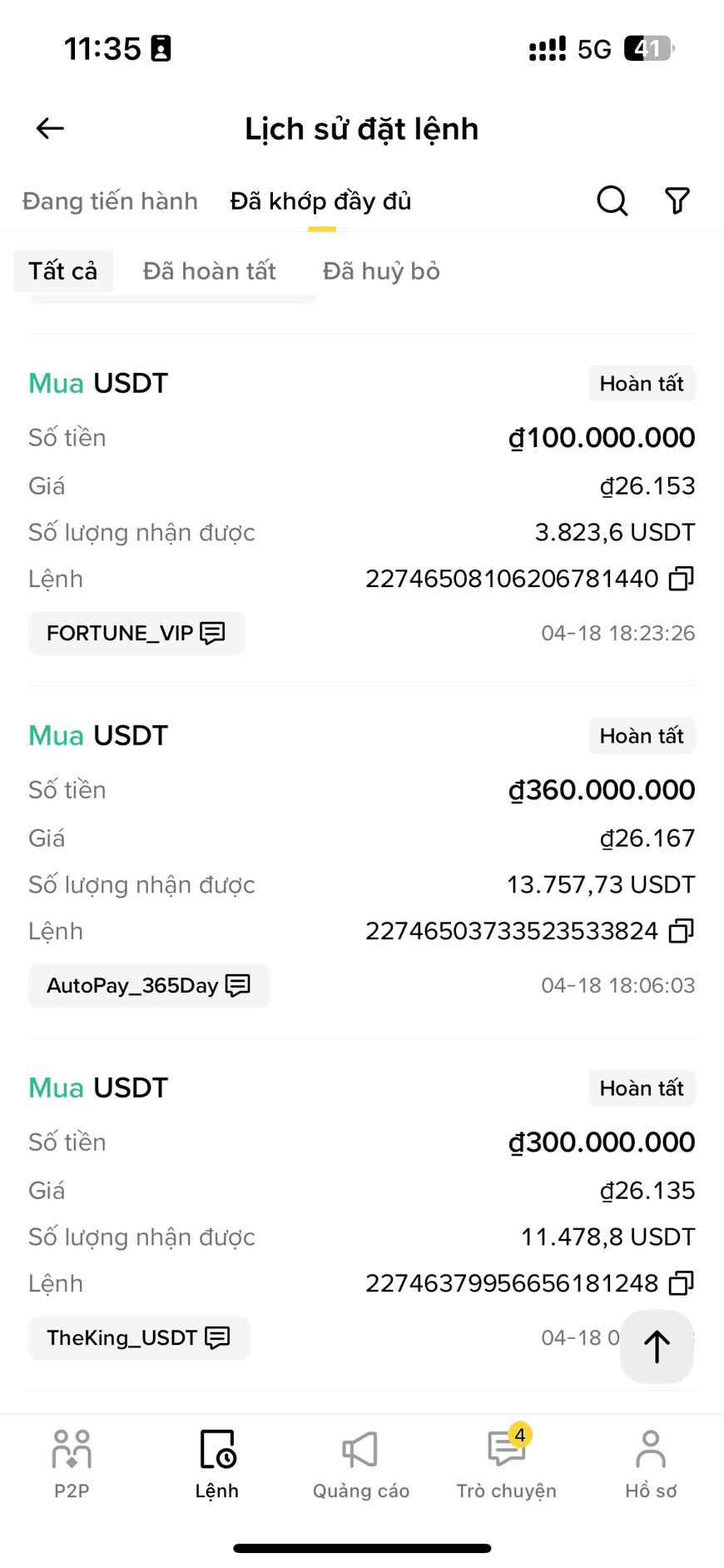
Task: Open chat with AutoPay_365Day
Action: tap(150, 986)
